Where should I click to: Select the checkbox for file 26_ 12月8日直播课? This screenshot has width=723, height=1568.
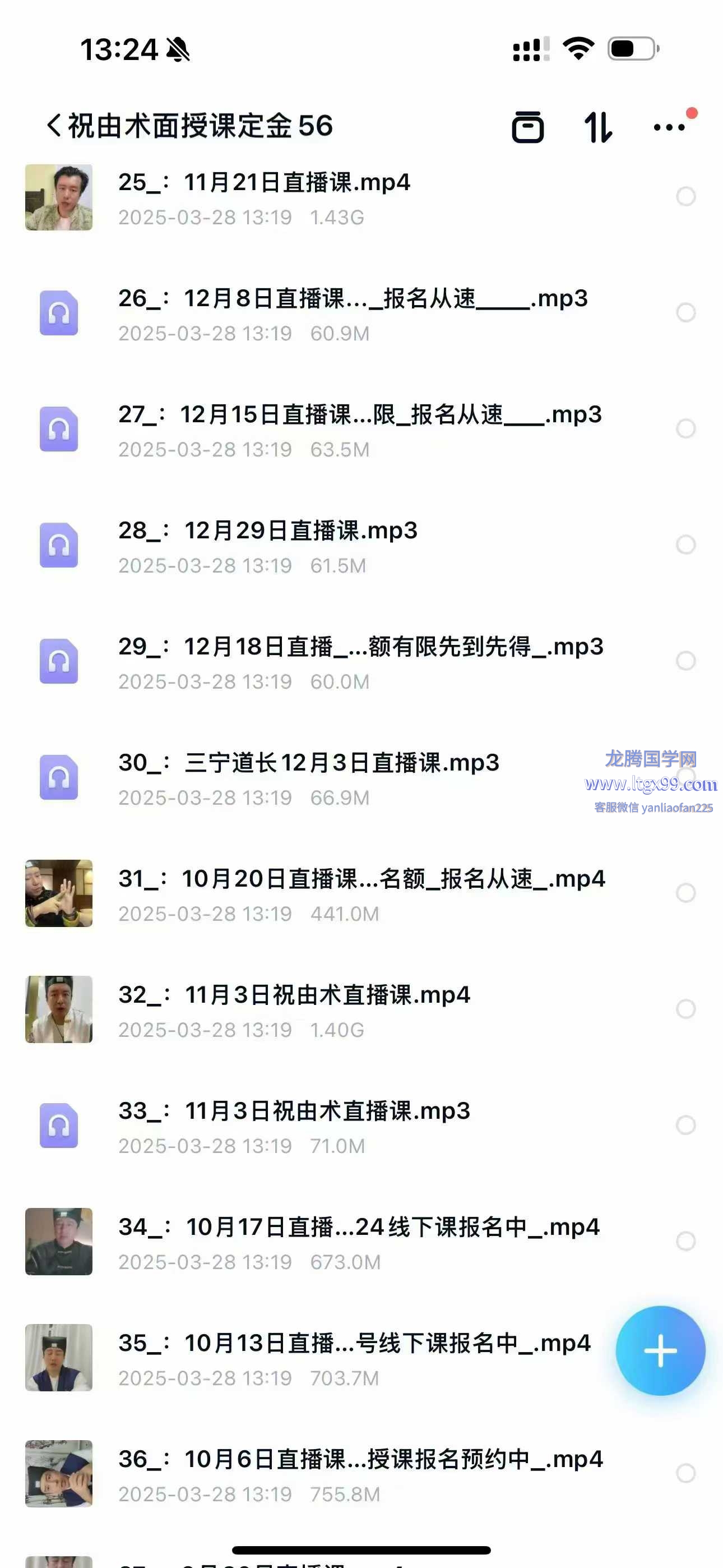tap(685, 313)
